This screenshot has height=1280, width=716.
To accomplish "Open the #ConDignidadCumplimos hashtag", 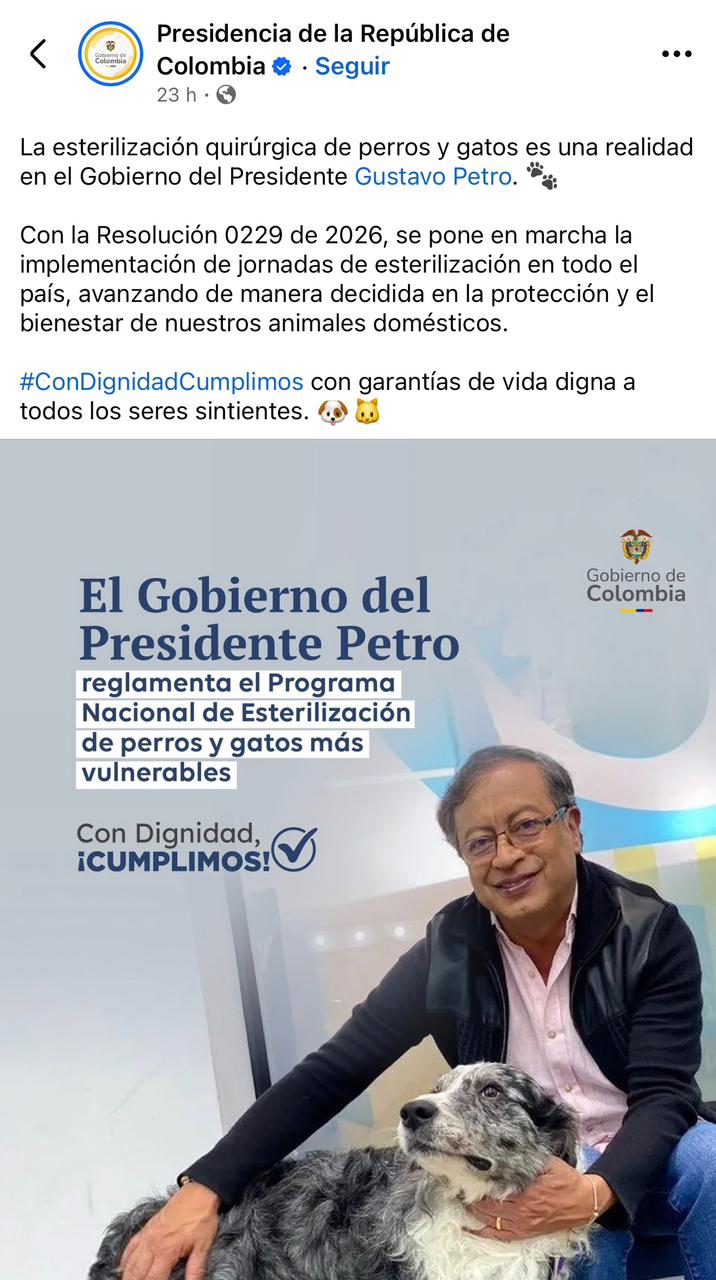I will click(x=161, y=381).
